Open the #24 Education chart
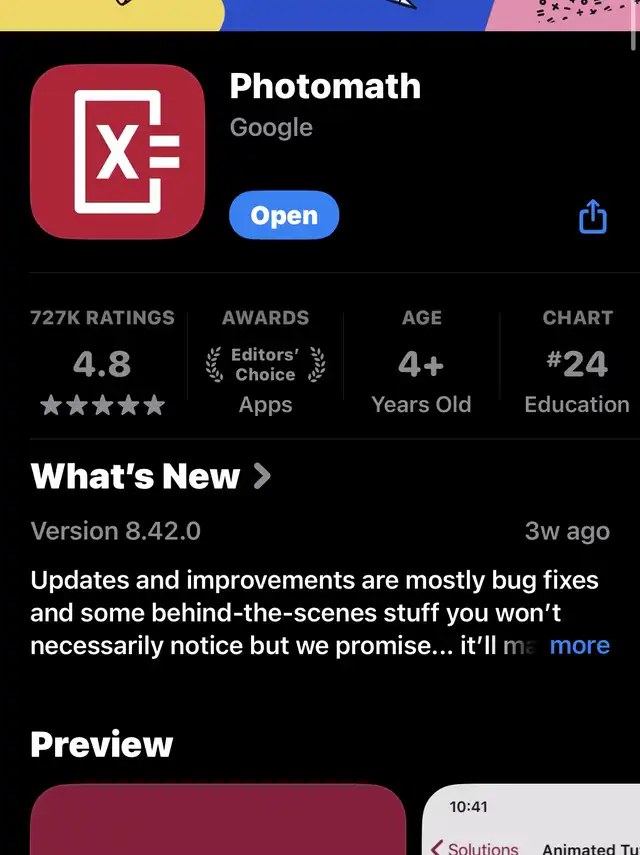Screen dimensions: 640x855 577,362
